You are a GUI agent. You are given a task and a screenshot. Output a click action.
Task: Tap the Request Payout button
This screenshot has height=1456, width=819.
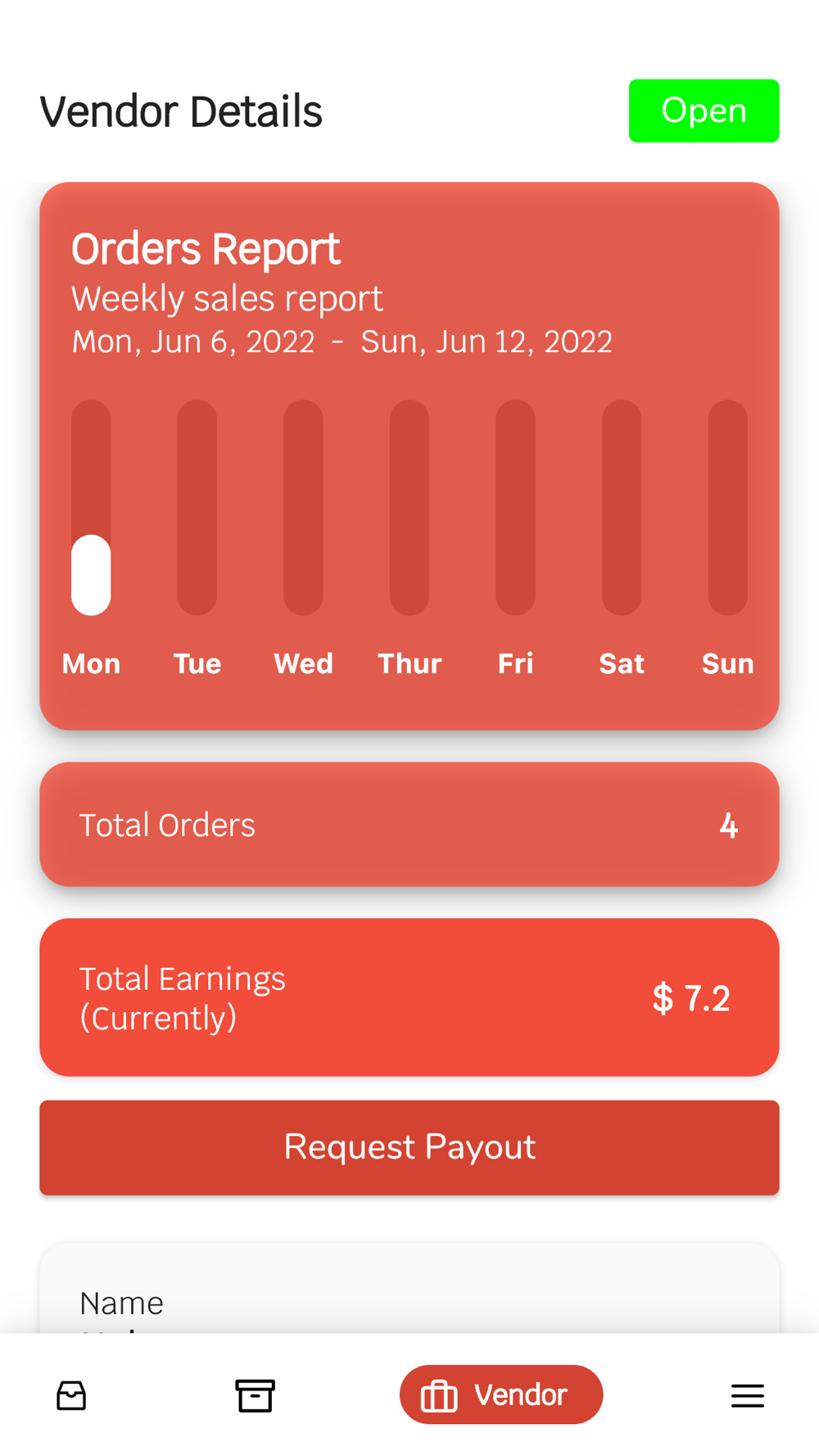tap(409, 1147)
